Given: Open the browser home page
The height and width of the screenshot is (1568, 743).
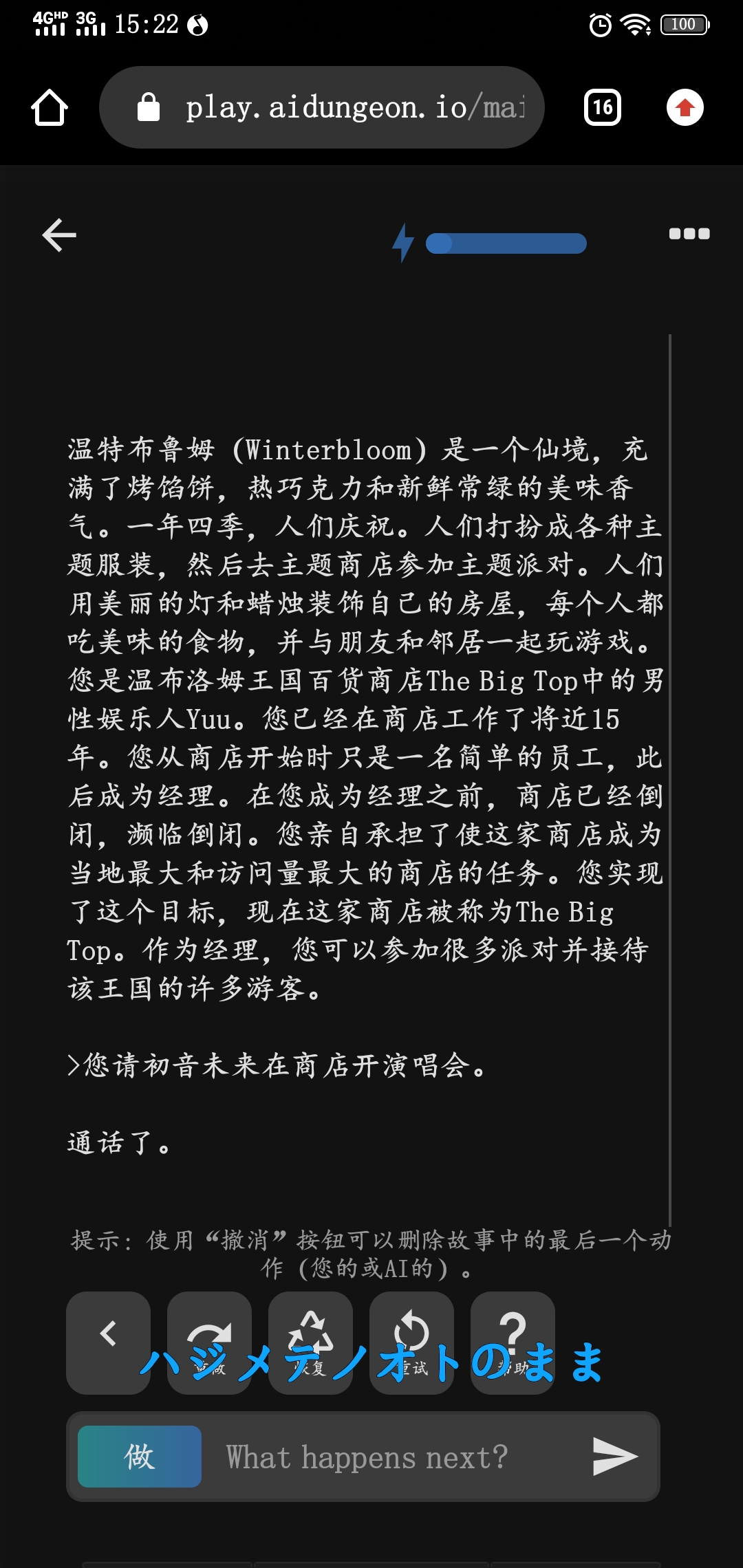Looking at the screenshot, I should coord(50,108).
